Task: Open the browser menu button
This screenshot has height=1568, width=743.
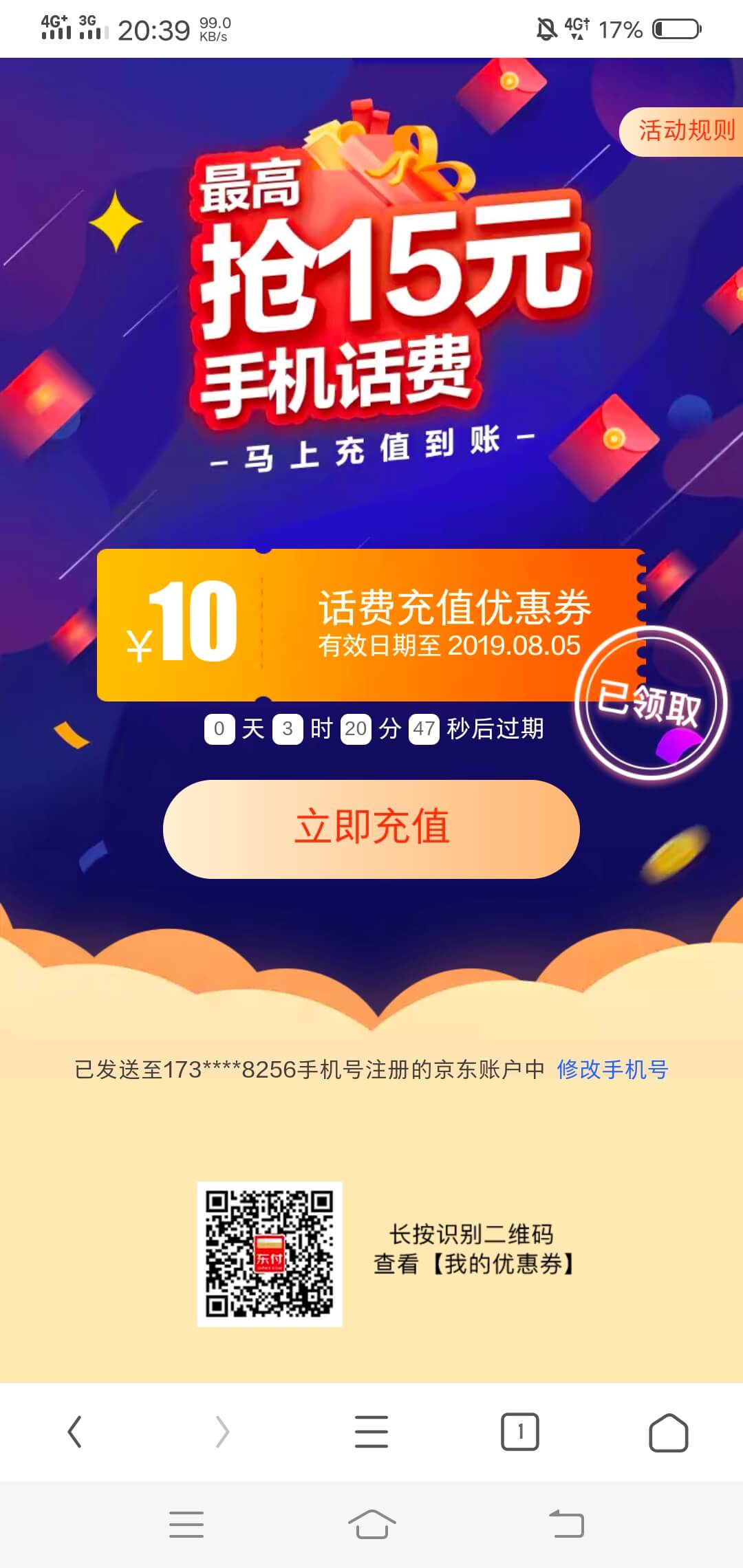Action: point(371,1432)
